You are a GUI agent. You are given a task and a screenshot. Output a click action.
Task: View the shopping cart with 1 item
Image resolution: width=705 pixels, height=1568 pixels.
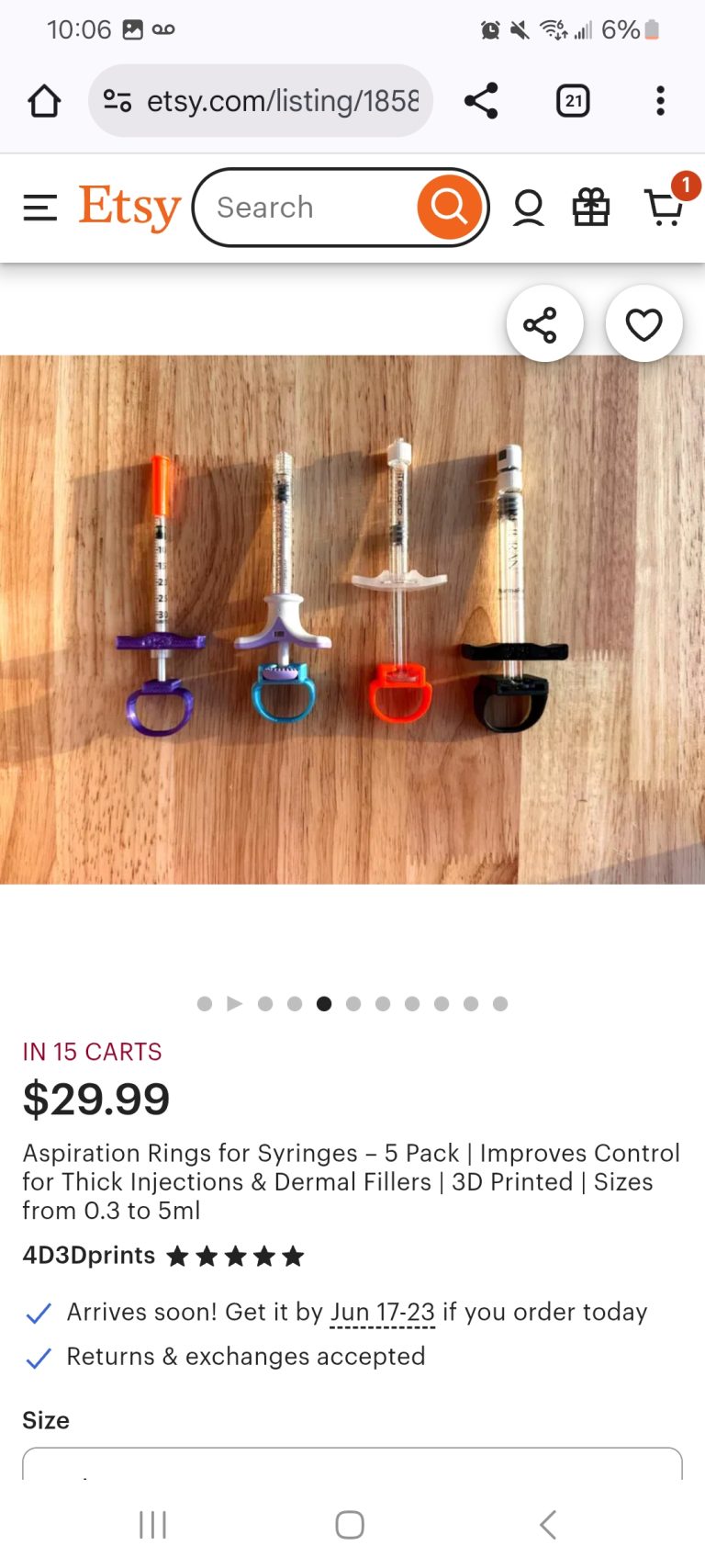click(665, 208)
